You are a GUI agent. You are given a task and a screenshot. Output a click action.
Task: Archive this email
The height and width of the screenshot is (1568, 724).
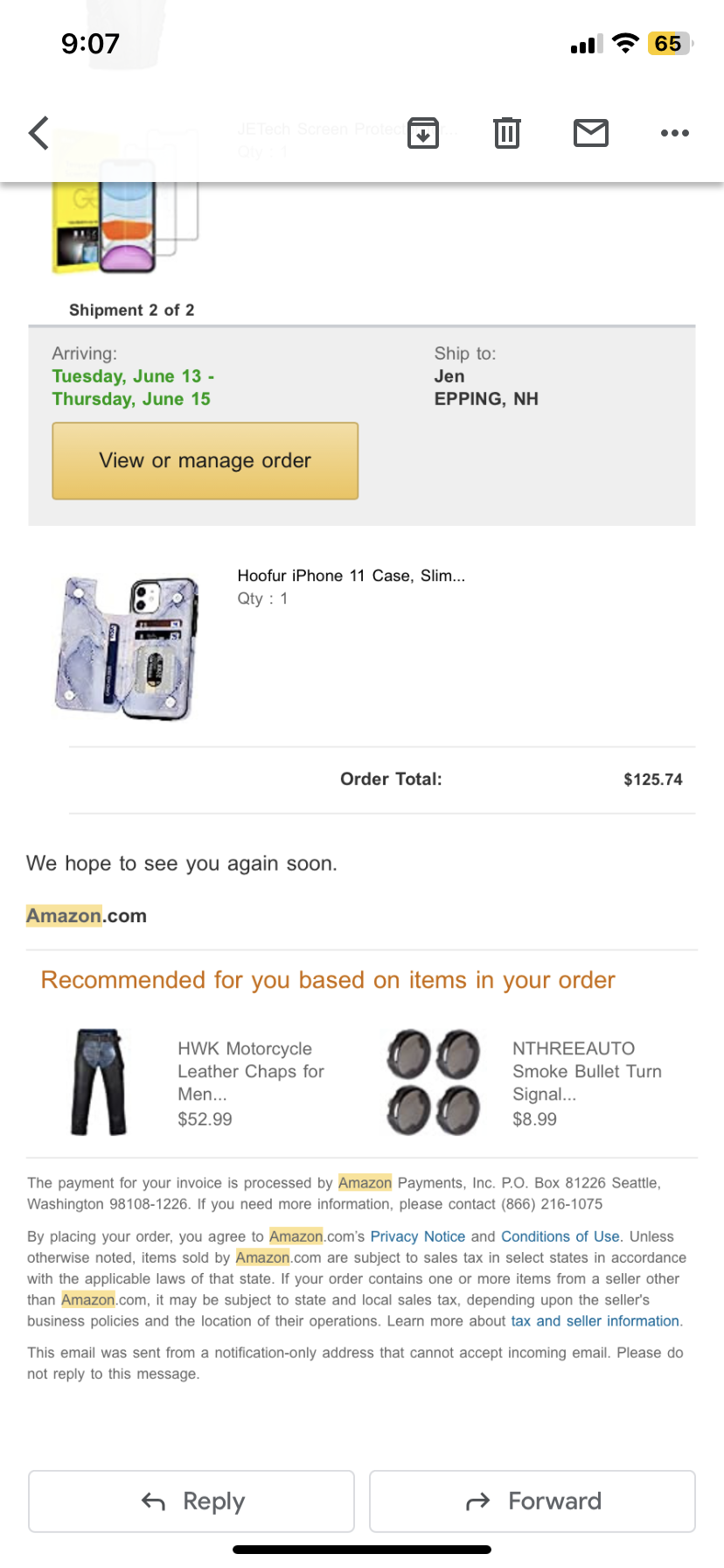(423, 133)
